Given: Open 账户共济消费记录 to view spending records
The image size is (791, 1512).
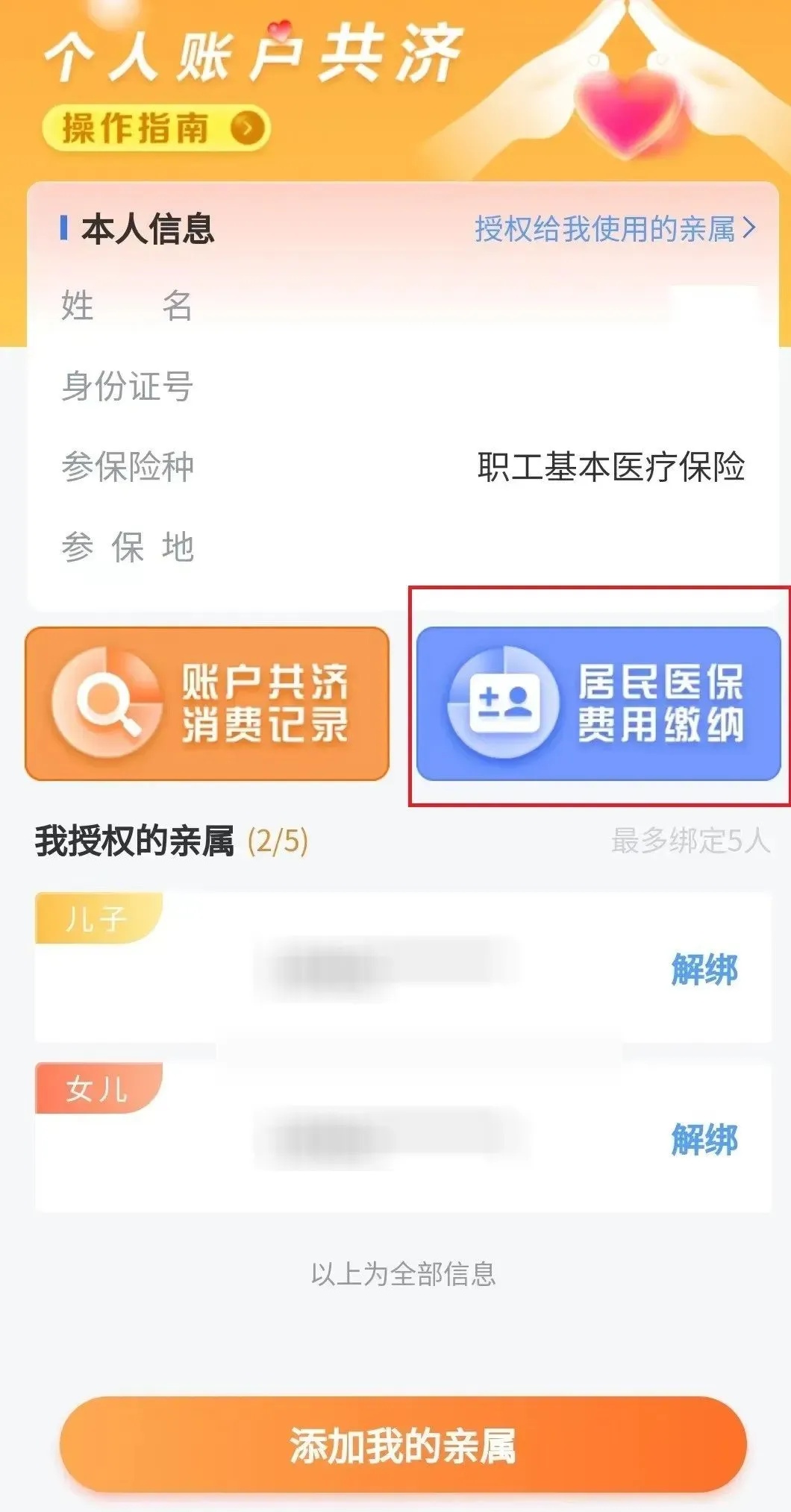Looking at the screenshot, I should tap(209, 701).
